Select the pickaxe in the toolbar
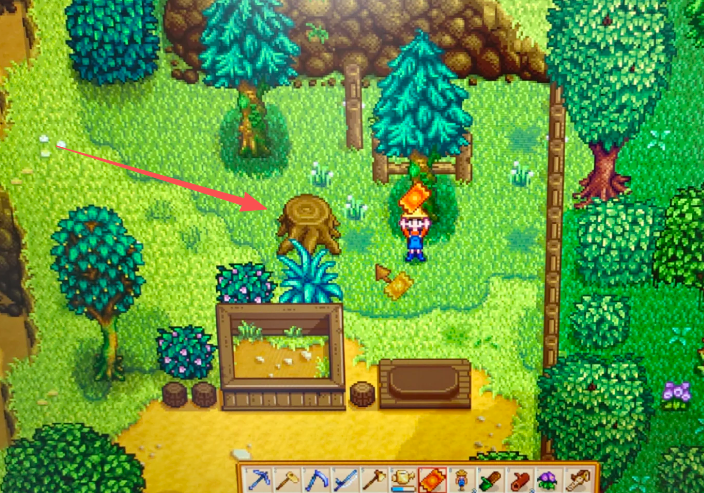Viewport: 704px width, 493px height. (259, 479)
